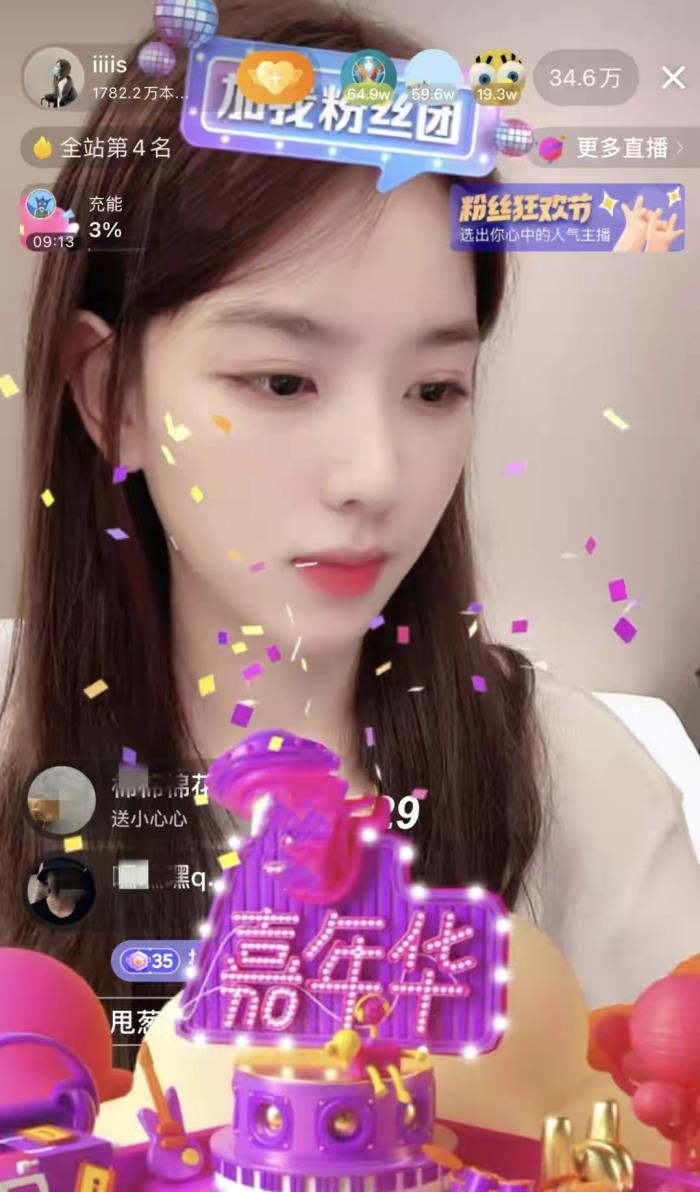Open the avatar of user who sent 小心心

click(62, 800)
